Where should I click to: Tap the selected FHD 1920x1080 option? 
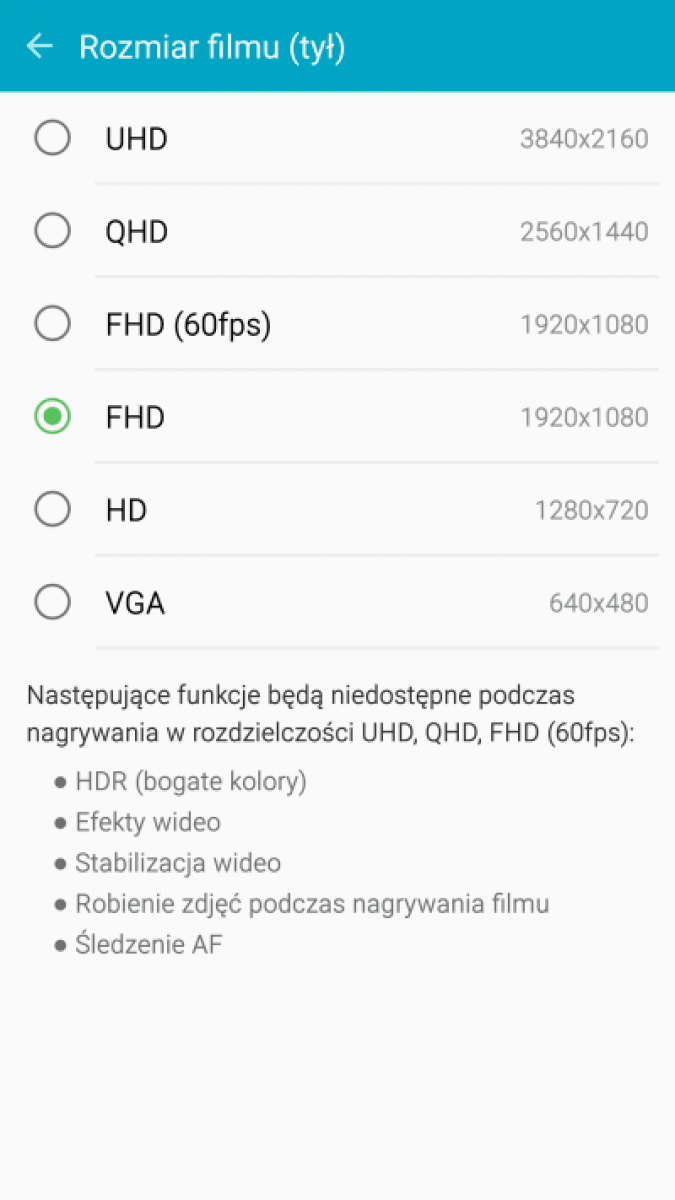337,417
